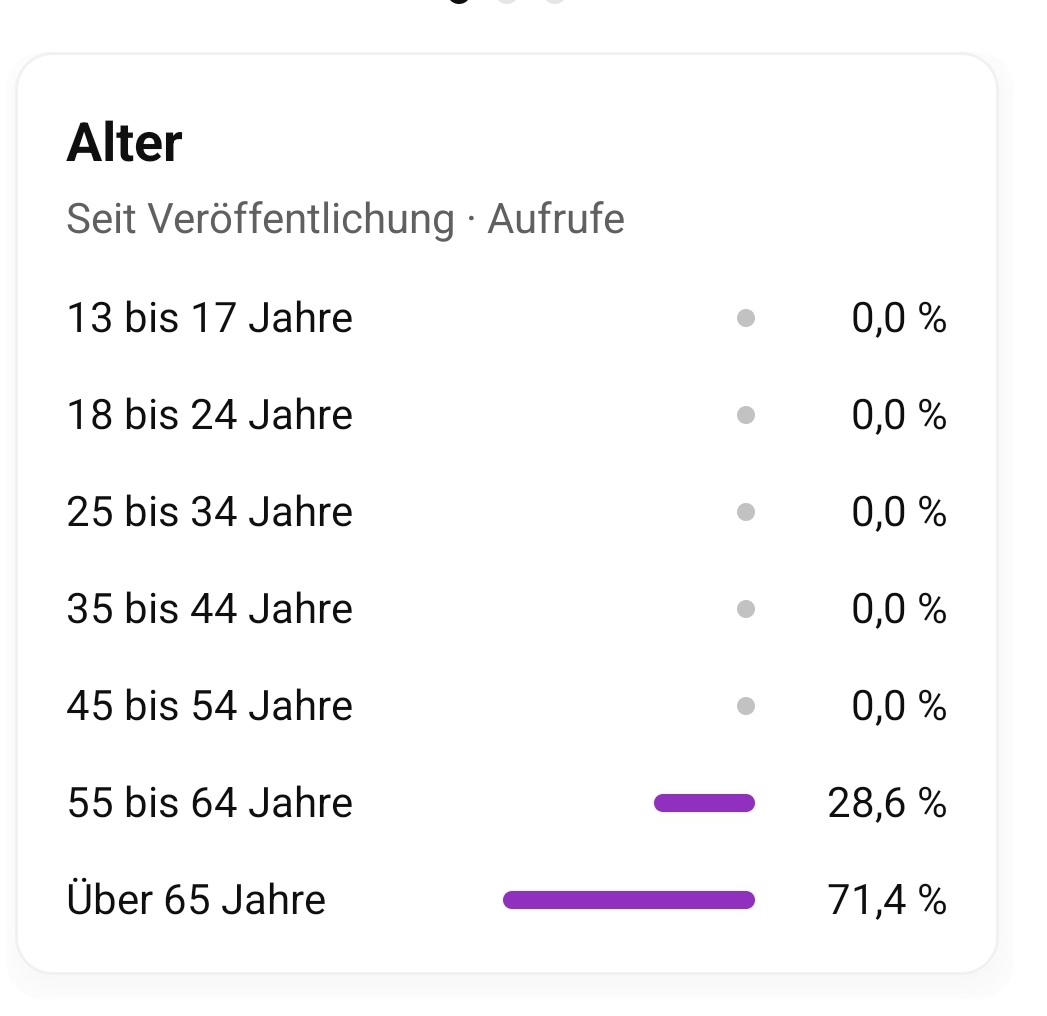Open the Alter age breakdown card
Screen dimensions: 1047x1016
[124, 143]
